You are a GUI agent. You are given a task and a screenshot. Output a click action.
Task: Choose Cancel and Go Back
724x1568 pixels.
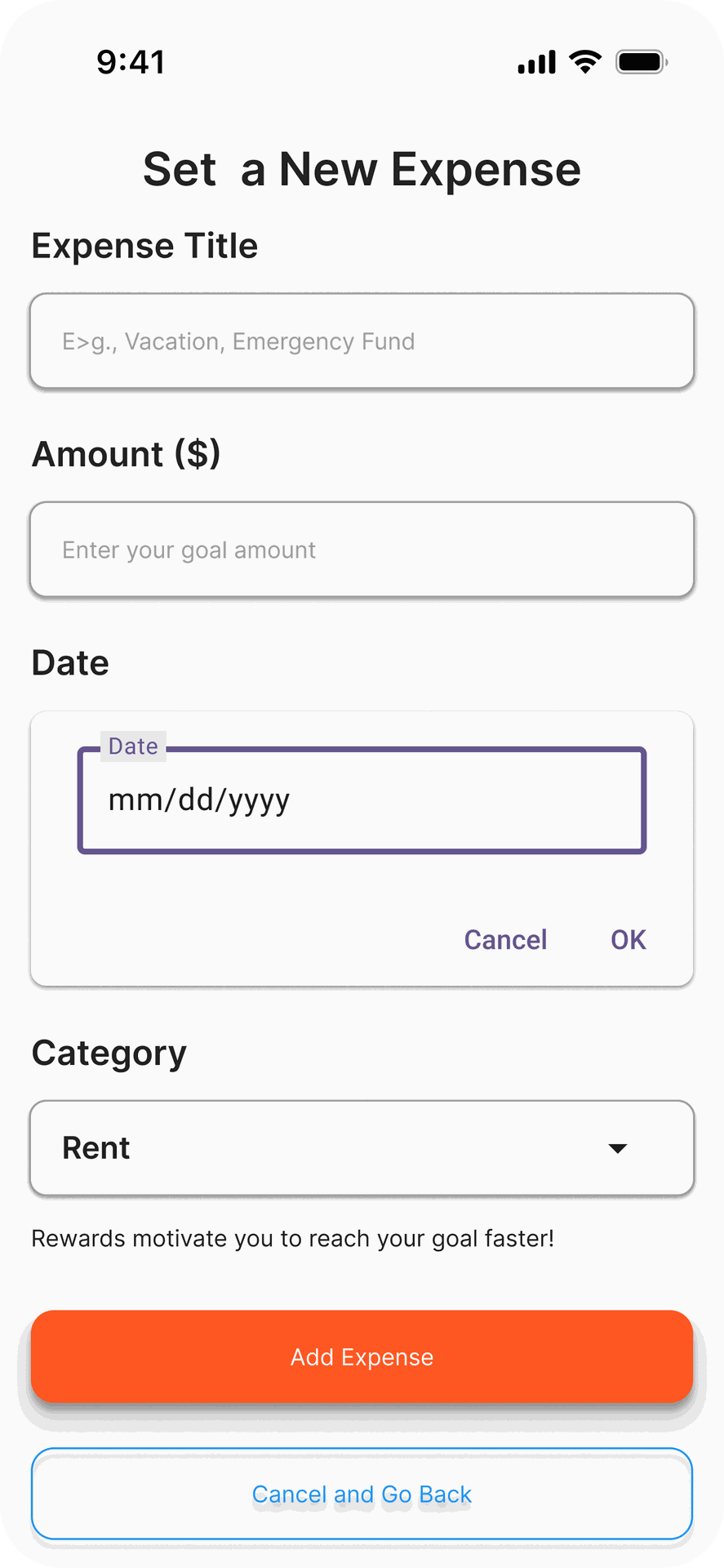point(362,1494)
